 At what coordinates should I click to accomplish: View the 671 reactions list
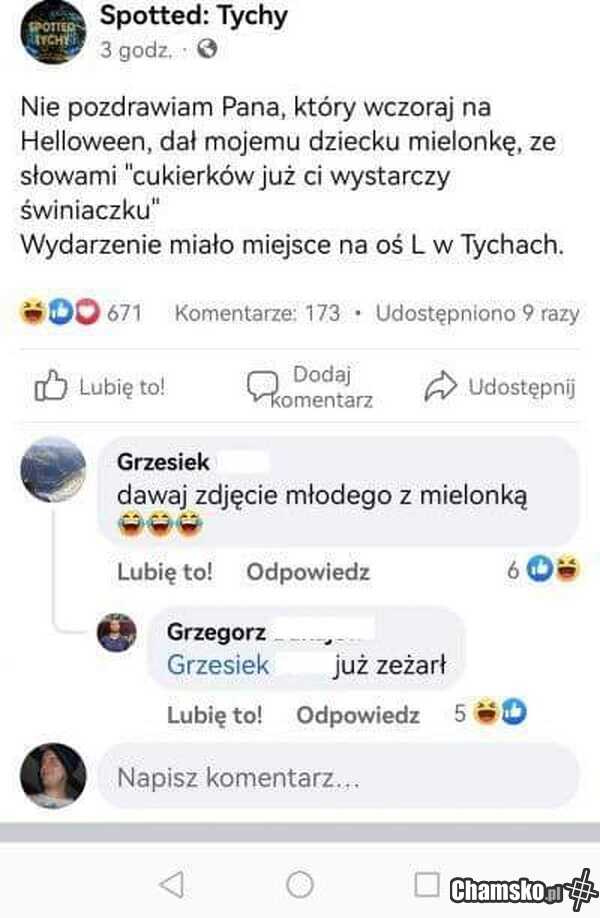pyautogui.click(x=81, y=313)
